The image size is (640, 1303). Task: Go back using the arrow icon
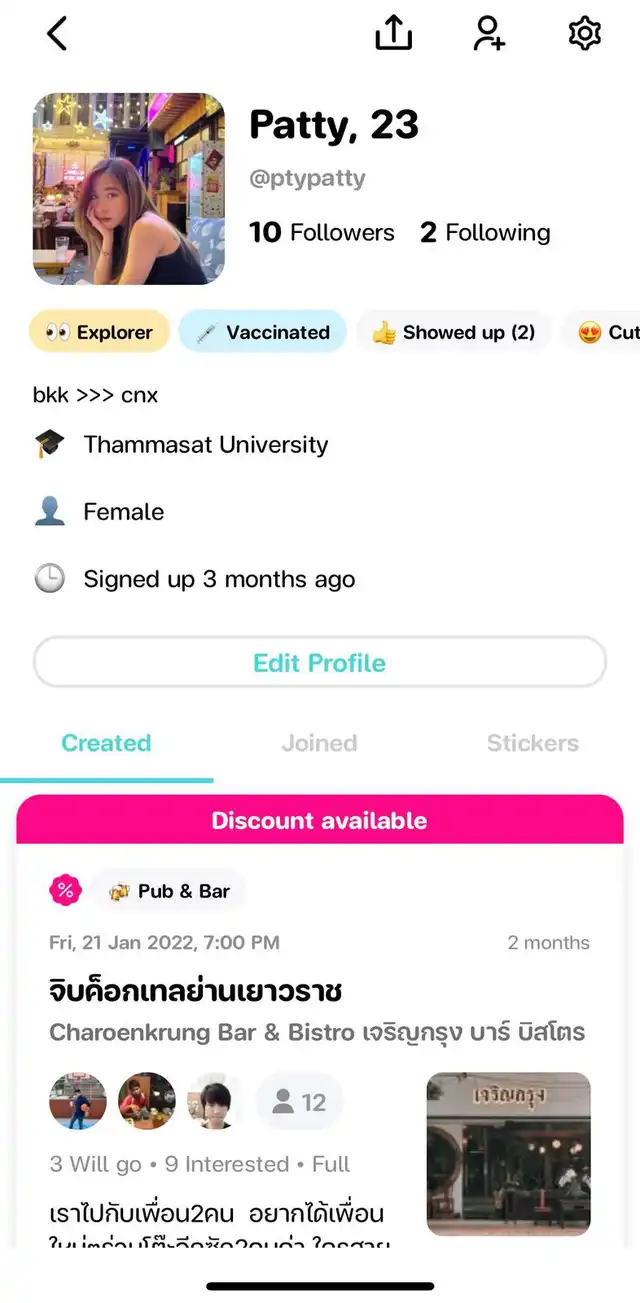[x=57, y=34]
